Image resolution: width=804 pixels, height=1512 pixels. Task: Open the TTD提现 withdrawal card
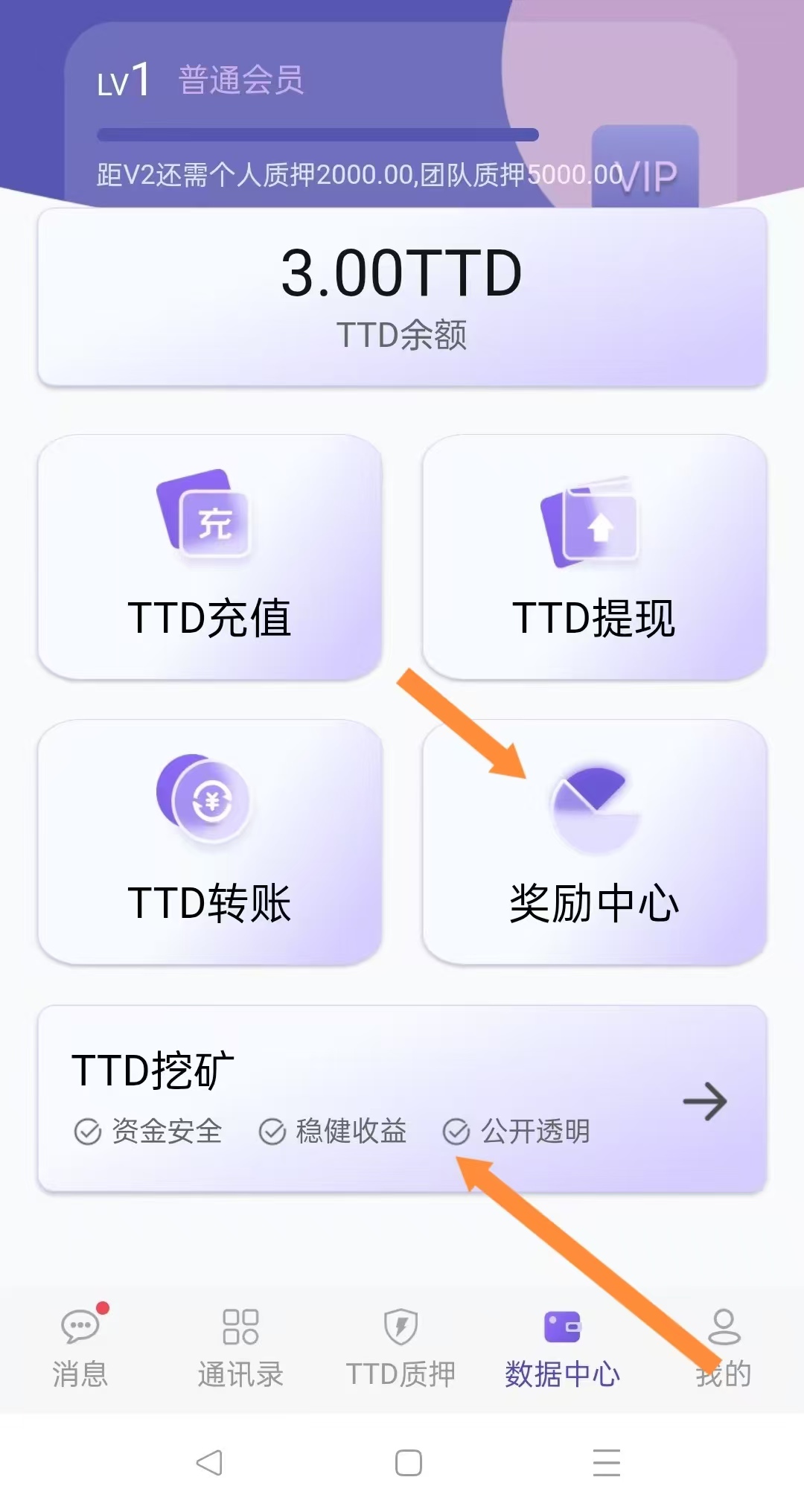click(x=594, y=557)
